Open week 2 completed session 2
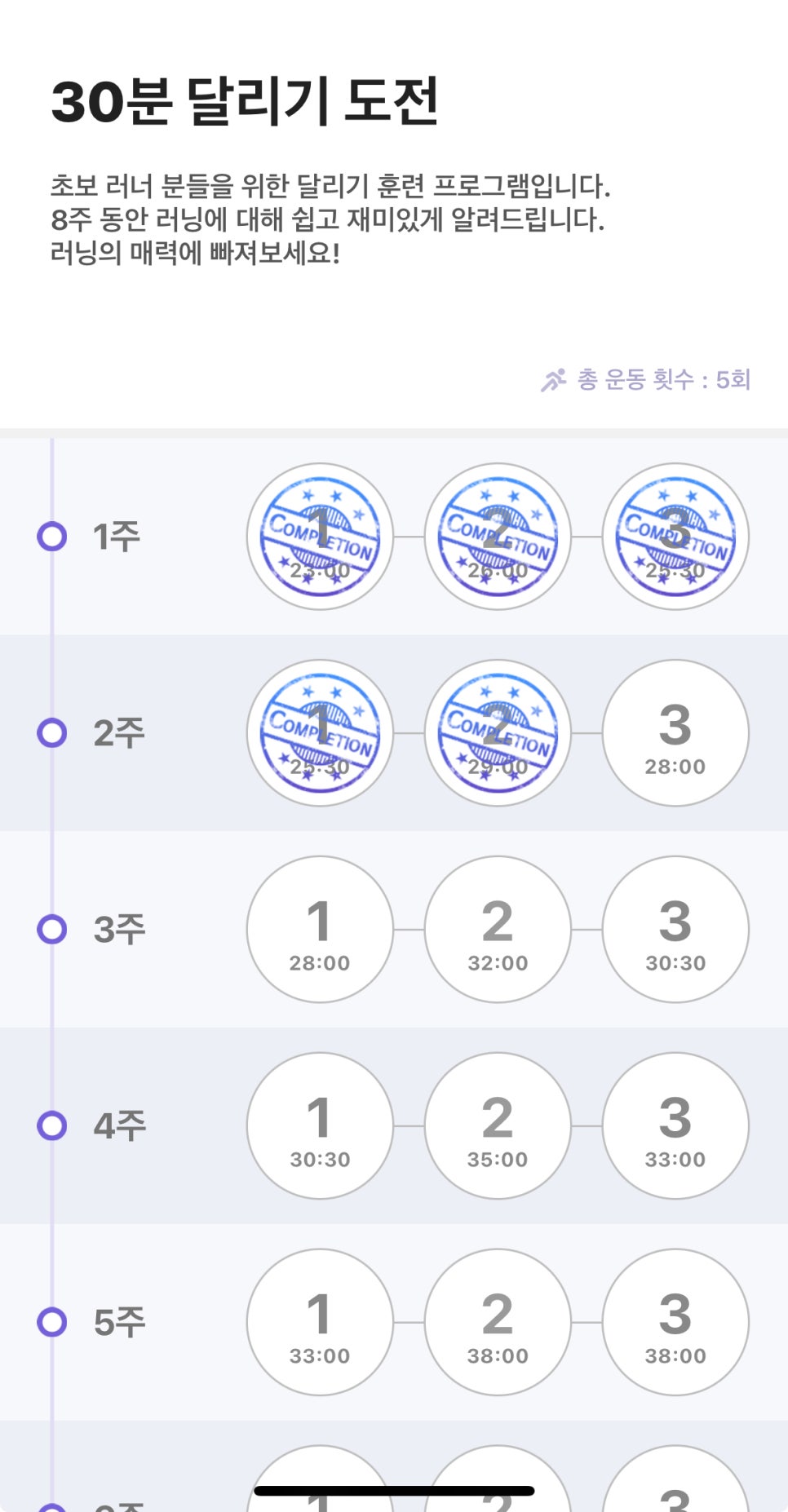 point(498,733)
